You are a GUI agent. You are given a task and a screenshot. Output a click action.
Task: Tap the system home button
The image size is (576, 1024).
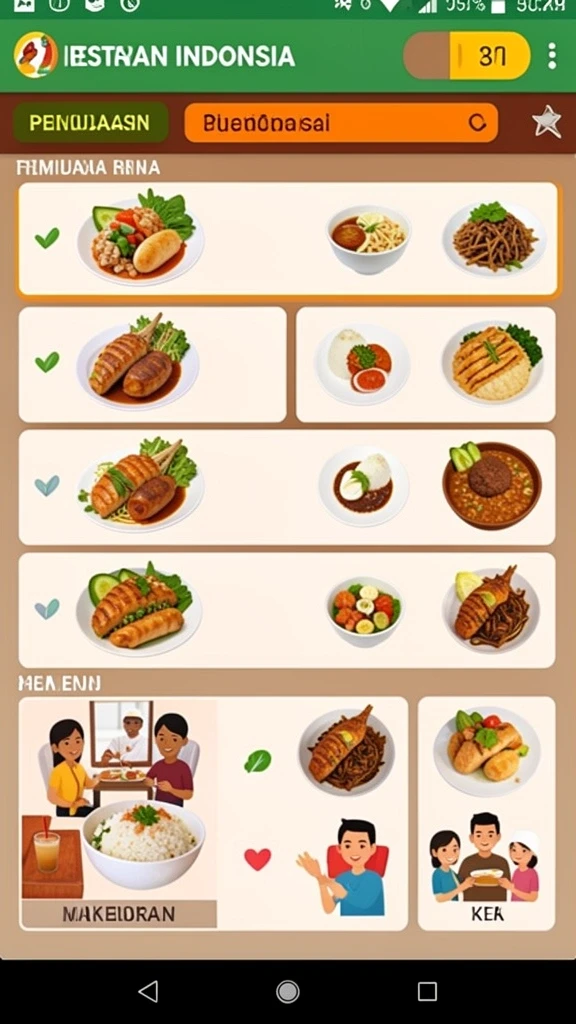[x=288, y=991]
